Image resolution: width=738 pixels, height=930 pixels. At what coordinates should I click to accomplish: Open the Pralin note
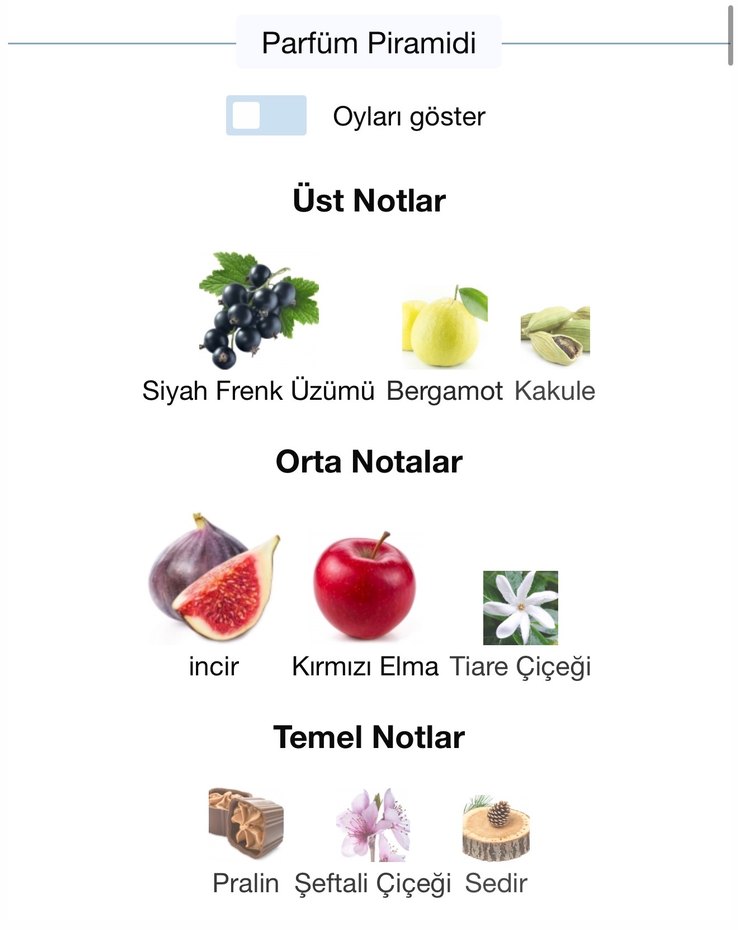246,824
